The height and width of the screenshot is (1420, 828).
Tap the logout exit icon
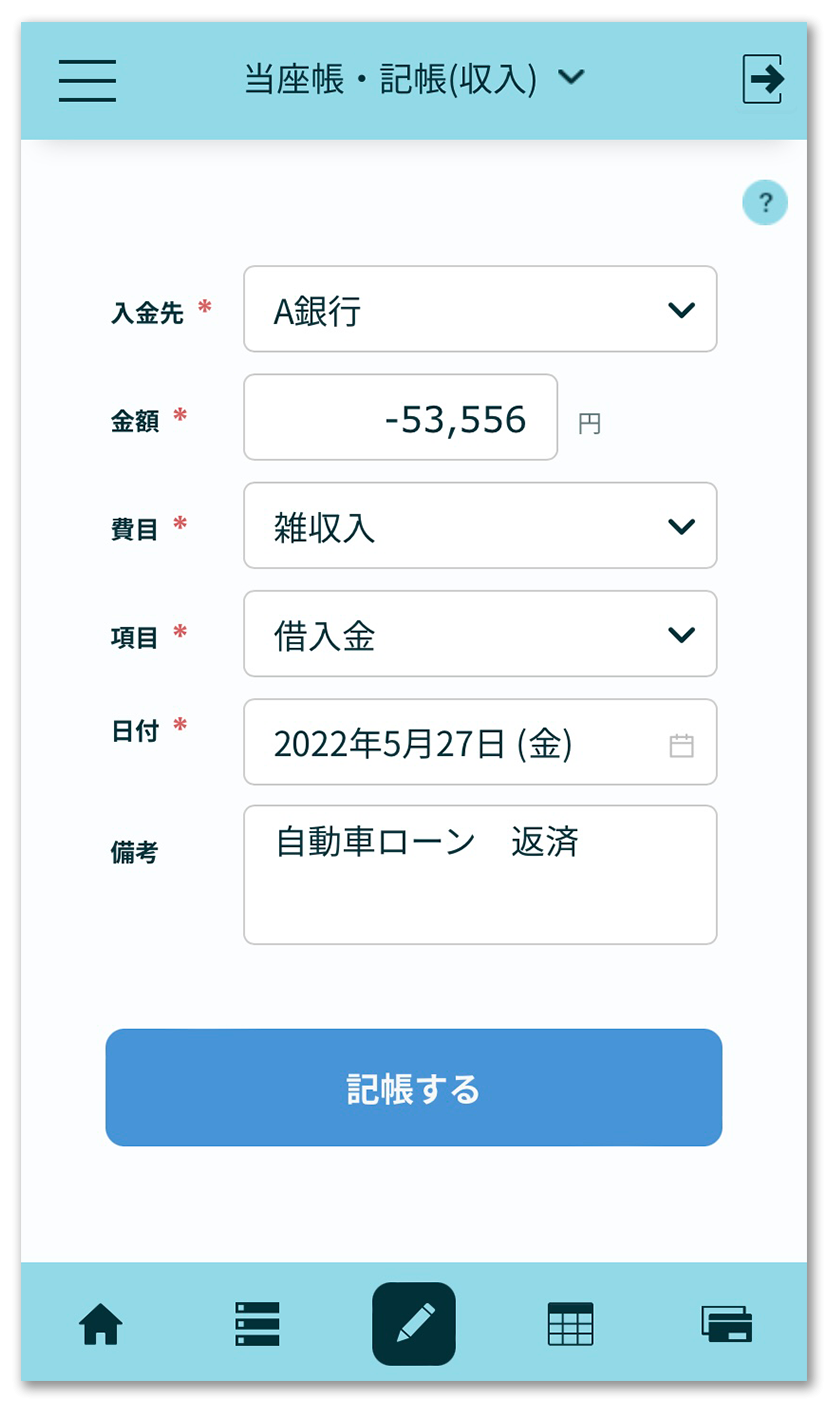coord(763,79)
